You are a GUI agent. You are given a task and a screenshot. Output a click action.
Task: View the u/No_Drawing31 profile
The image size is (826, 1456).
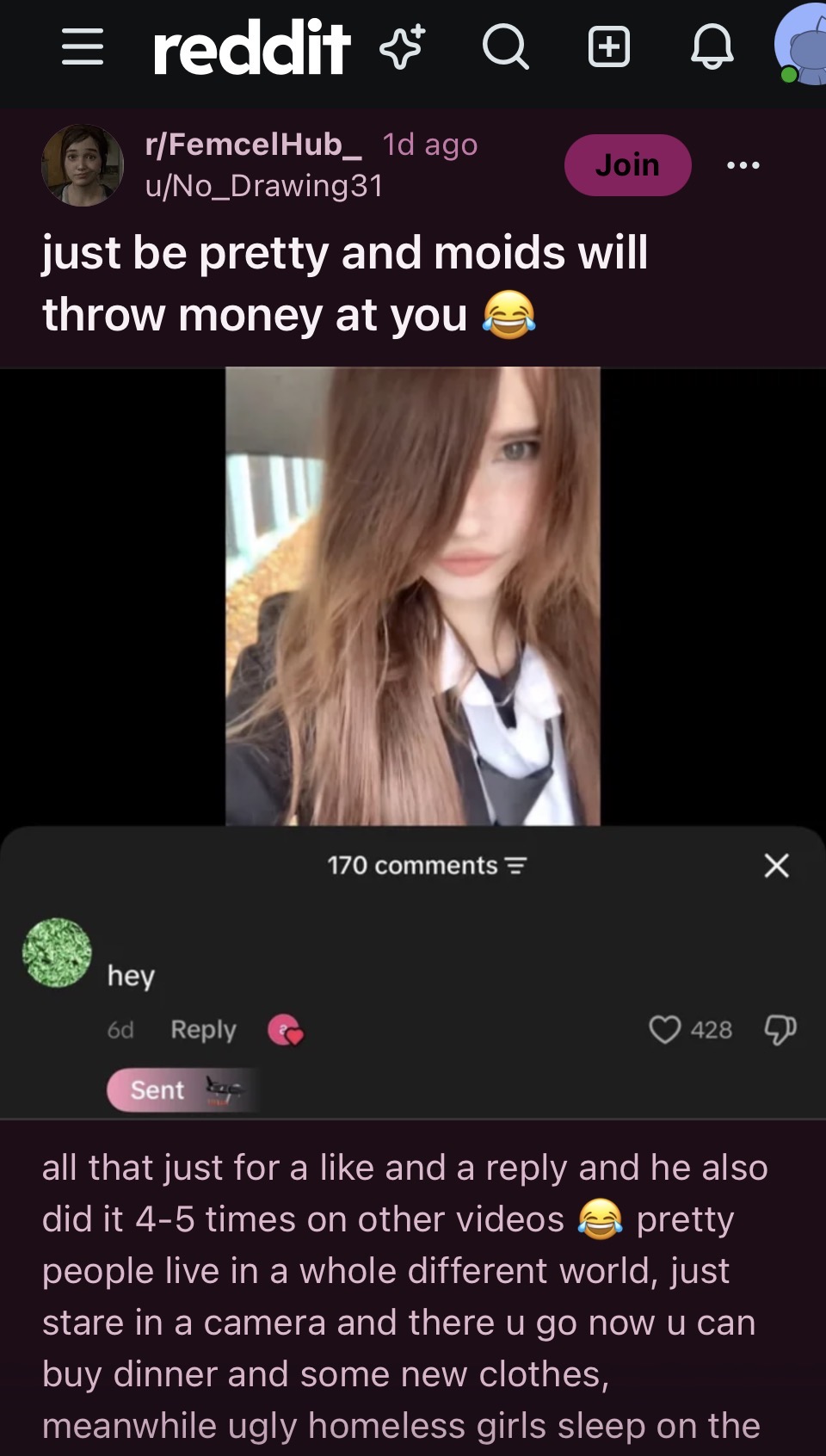[264, 185]
